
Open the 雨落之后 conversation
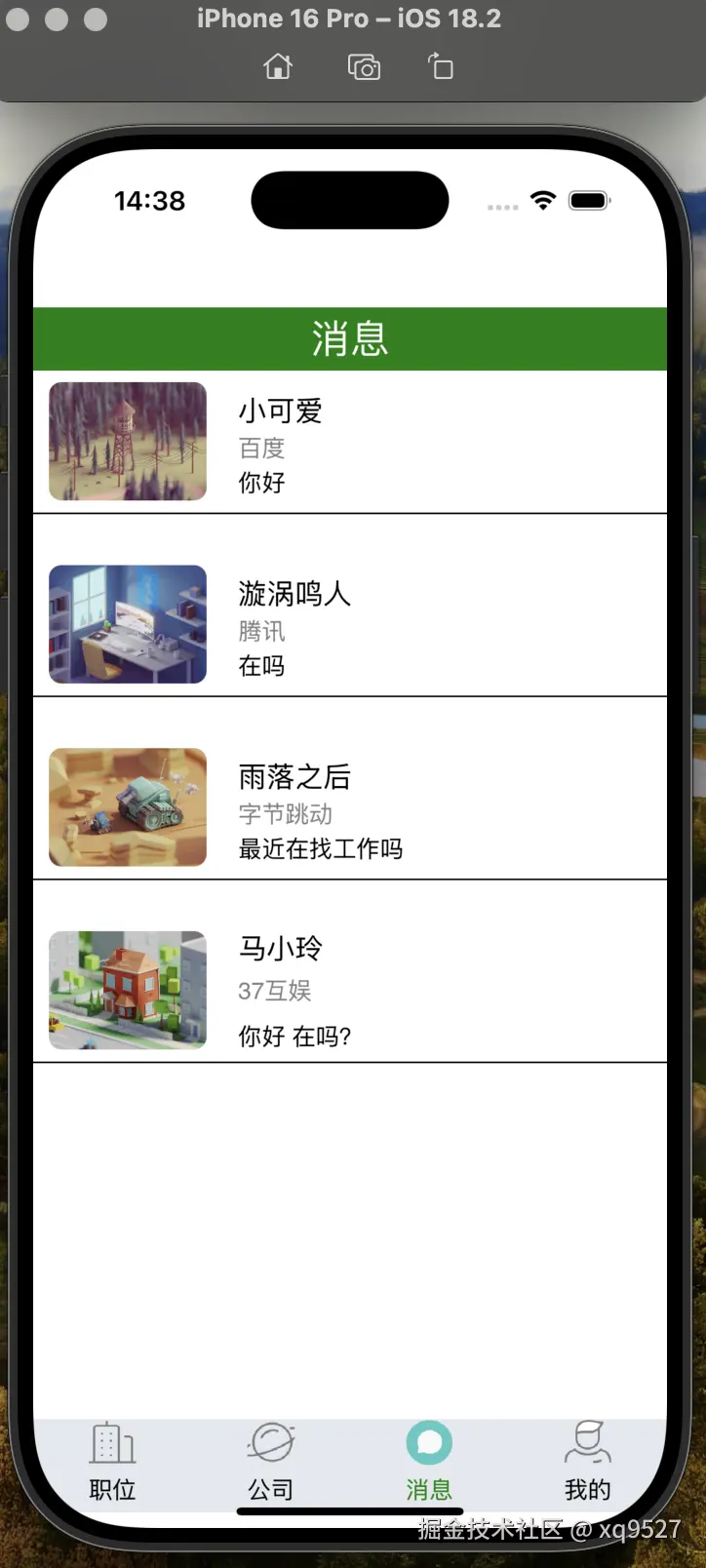click(x=349, y=807)
